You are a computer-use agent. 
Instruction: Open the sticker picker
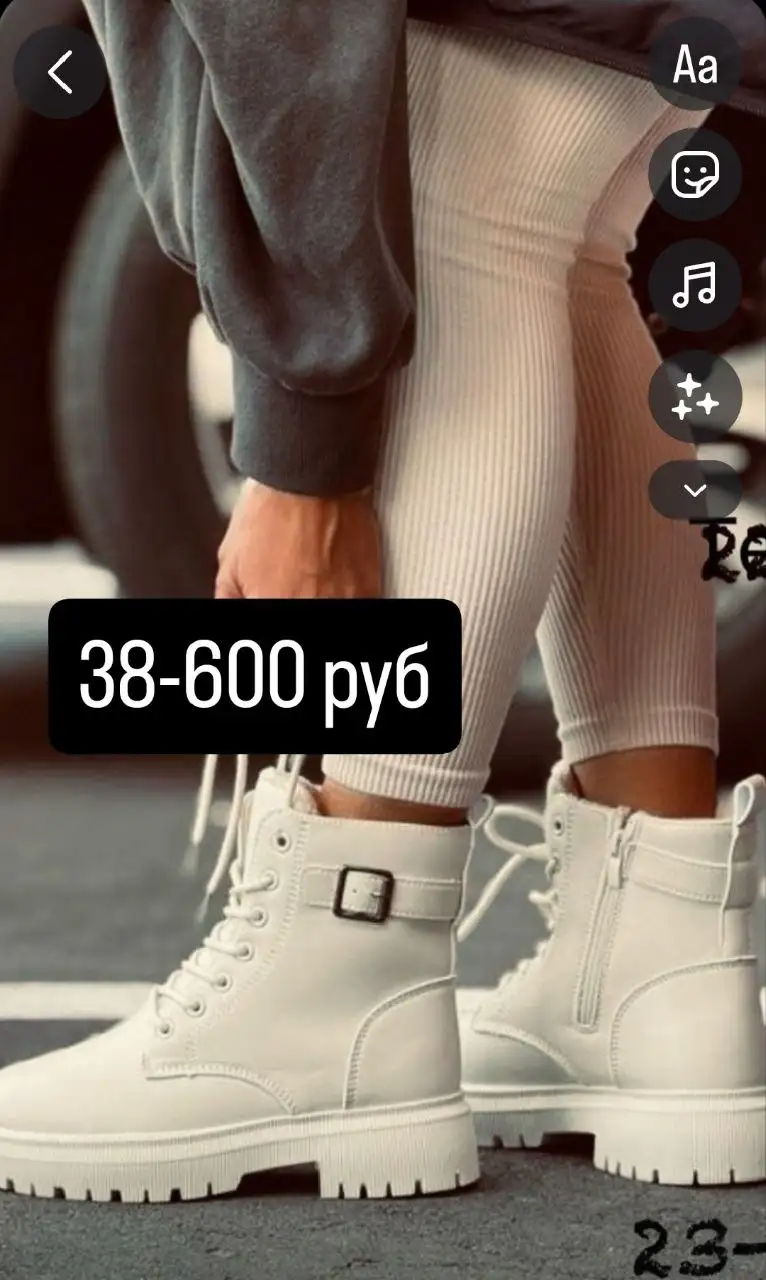pos(695,176)
